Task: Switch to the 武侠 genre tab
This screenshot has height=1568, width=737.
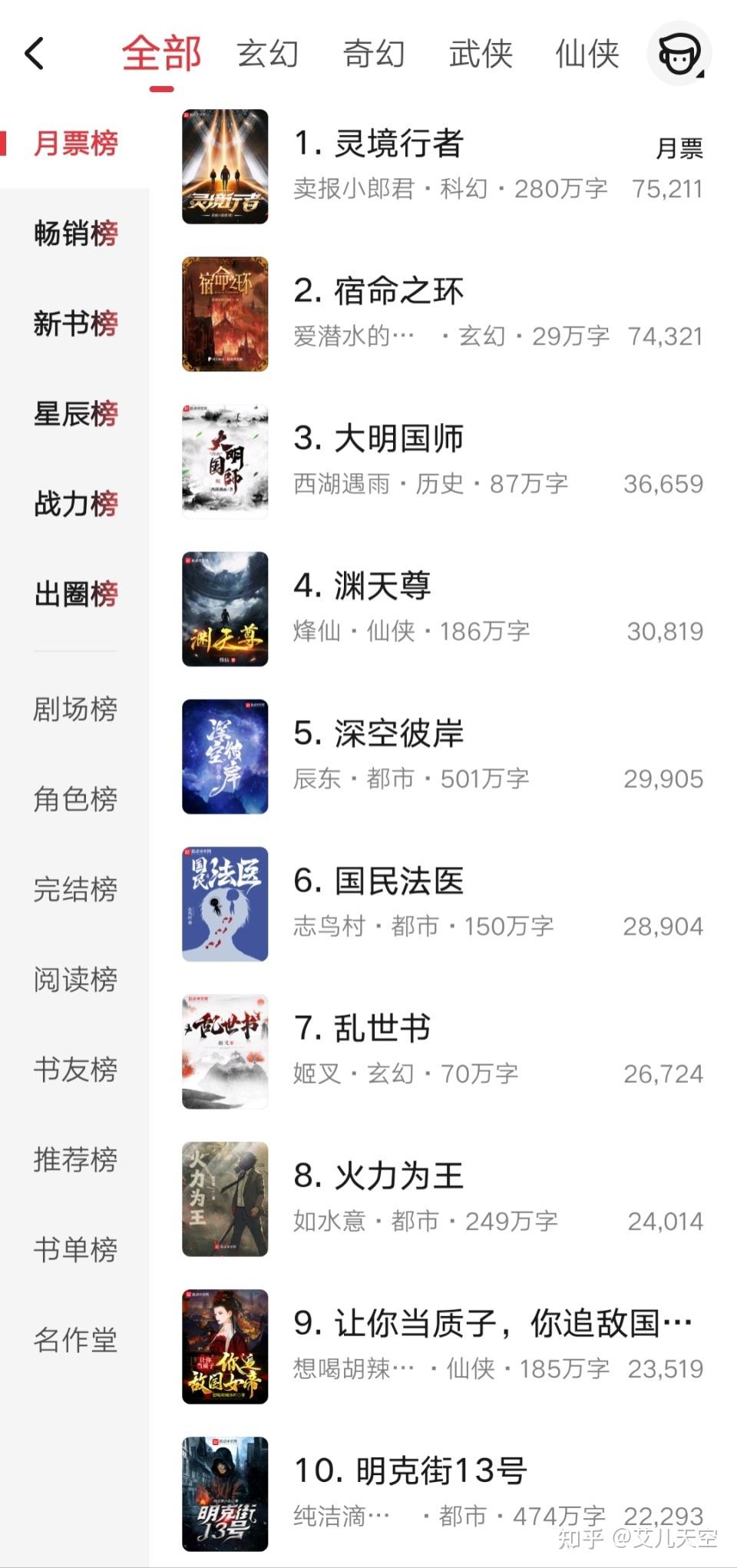Action: [481, 54]
